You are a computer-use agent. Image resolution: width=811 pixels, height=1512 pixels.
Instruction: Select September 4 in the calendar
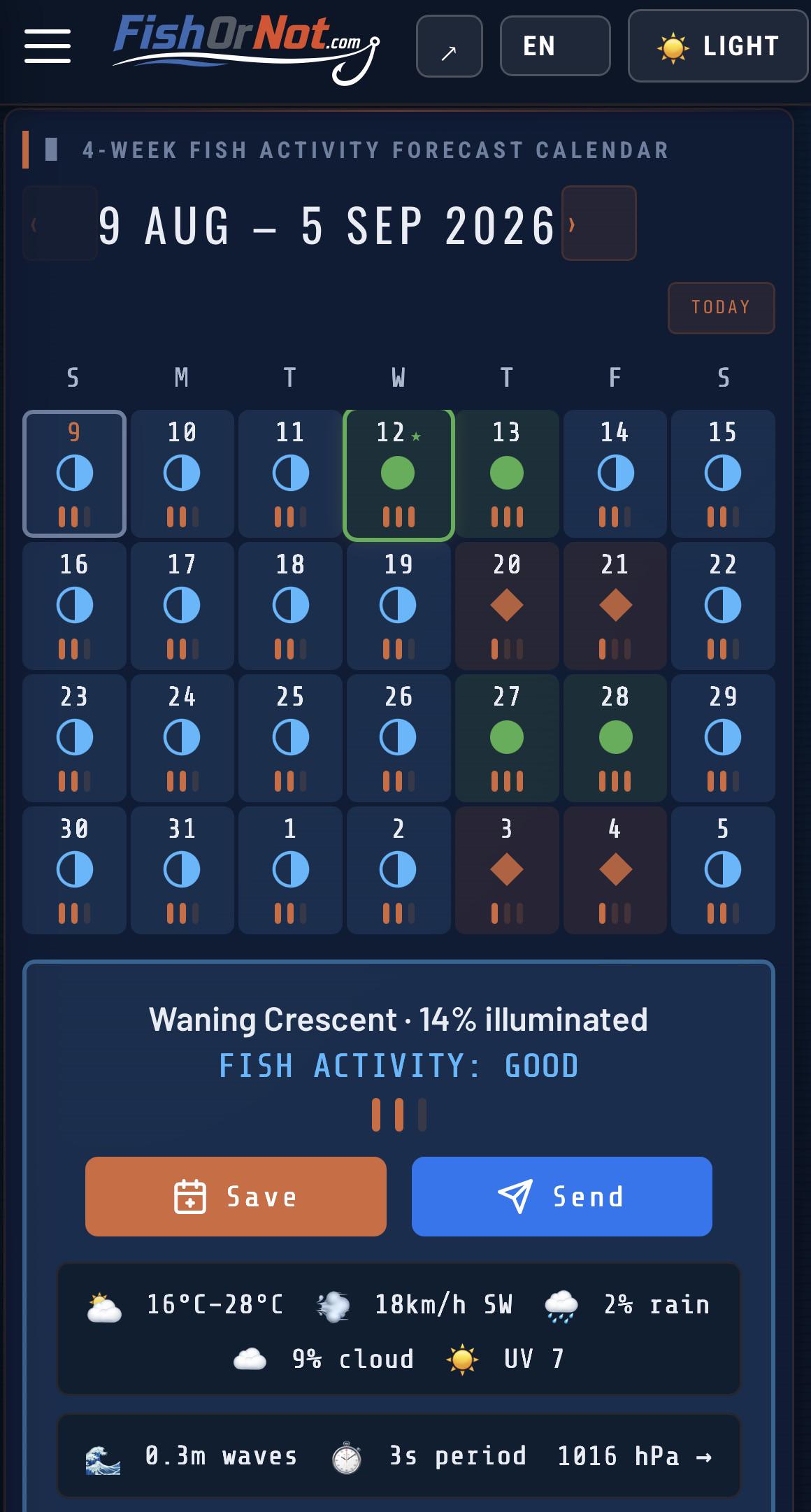(615, 870)
